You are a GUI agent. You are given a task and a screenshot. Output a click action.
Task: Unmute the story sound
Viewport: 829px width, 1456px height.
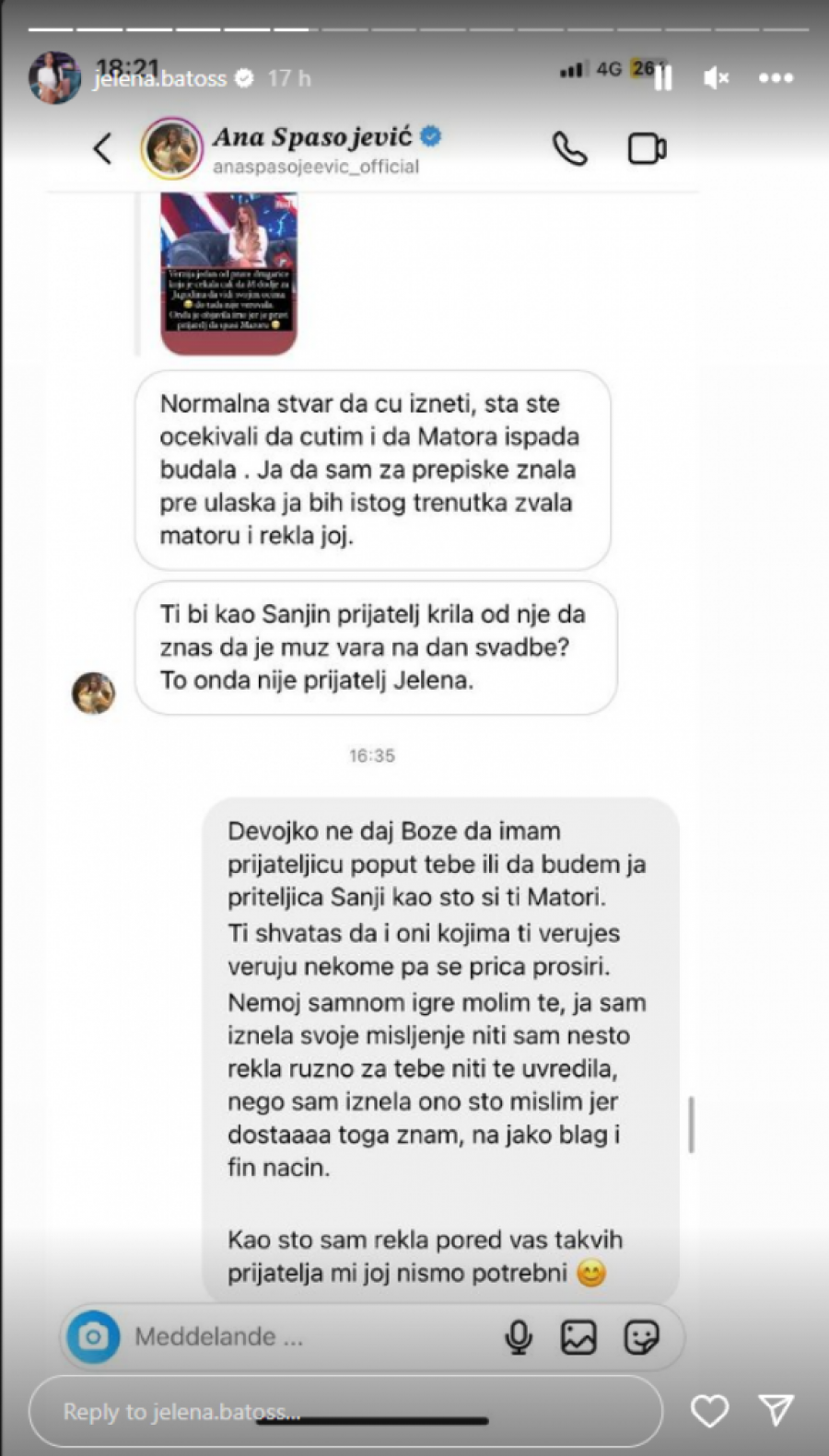716,78
